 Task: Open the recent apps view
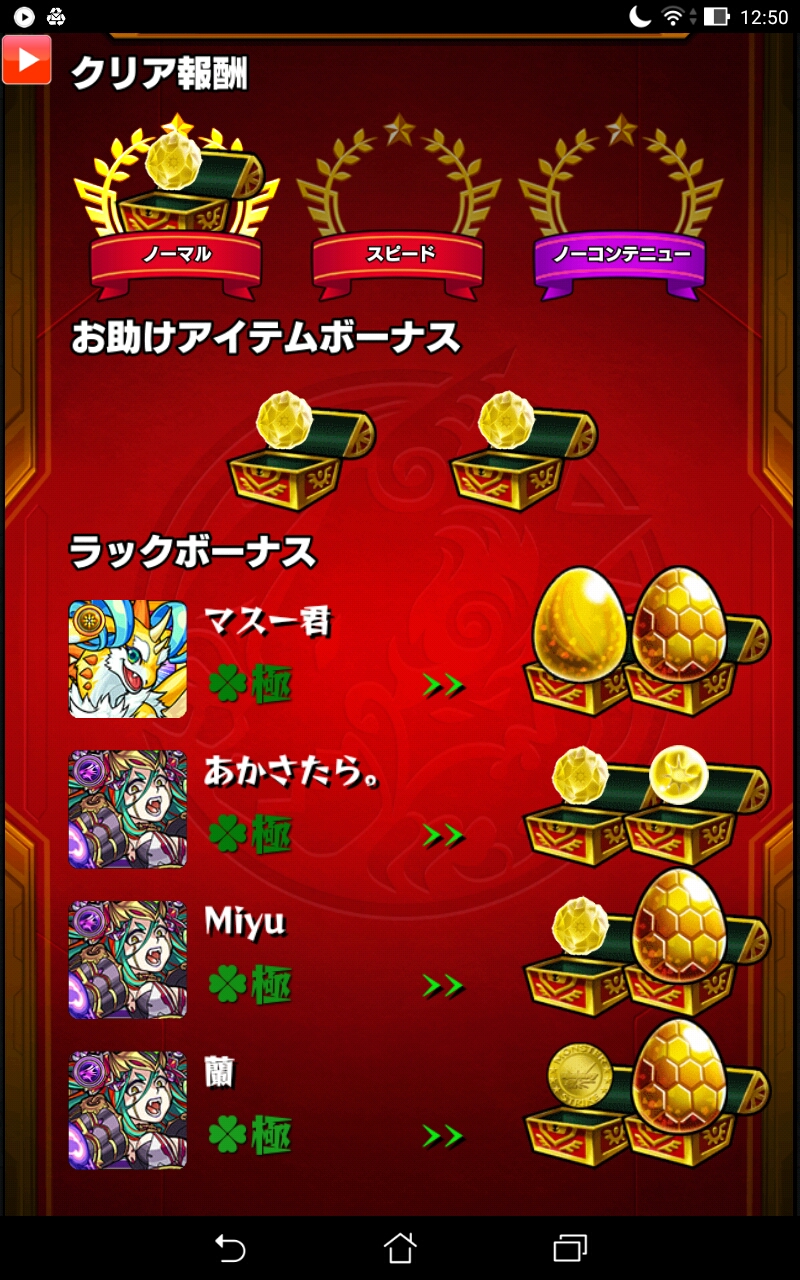[x=570, y=1247]
